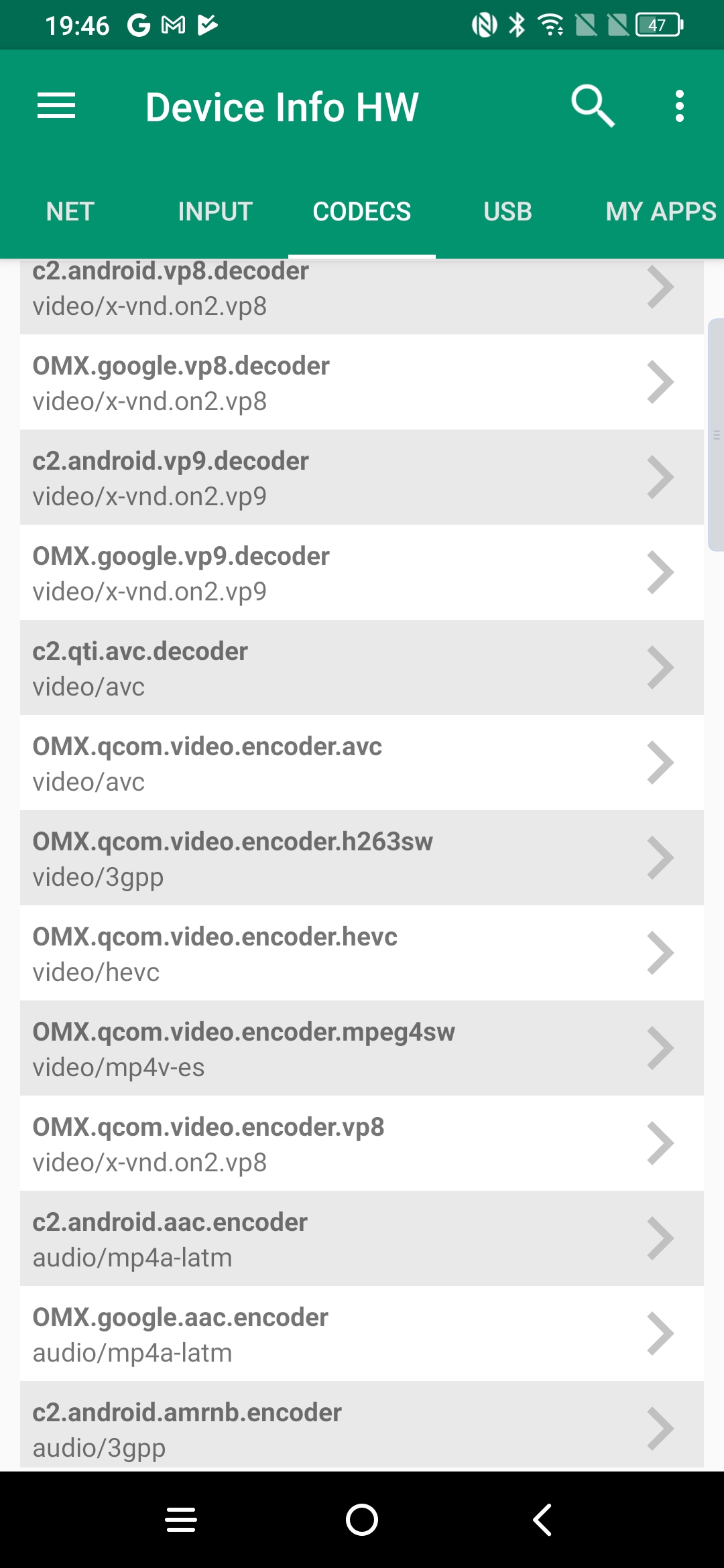The height and width of the screenshot is (1568, 724).
Task: Open OMX.google.vp8.decoder codec details
Action: click(x=362, y=383)
